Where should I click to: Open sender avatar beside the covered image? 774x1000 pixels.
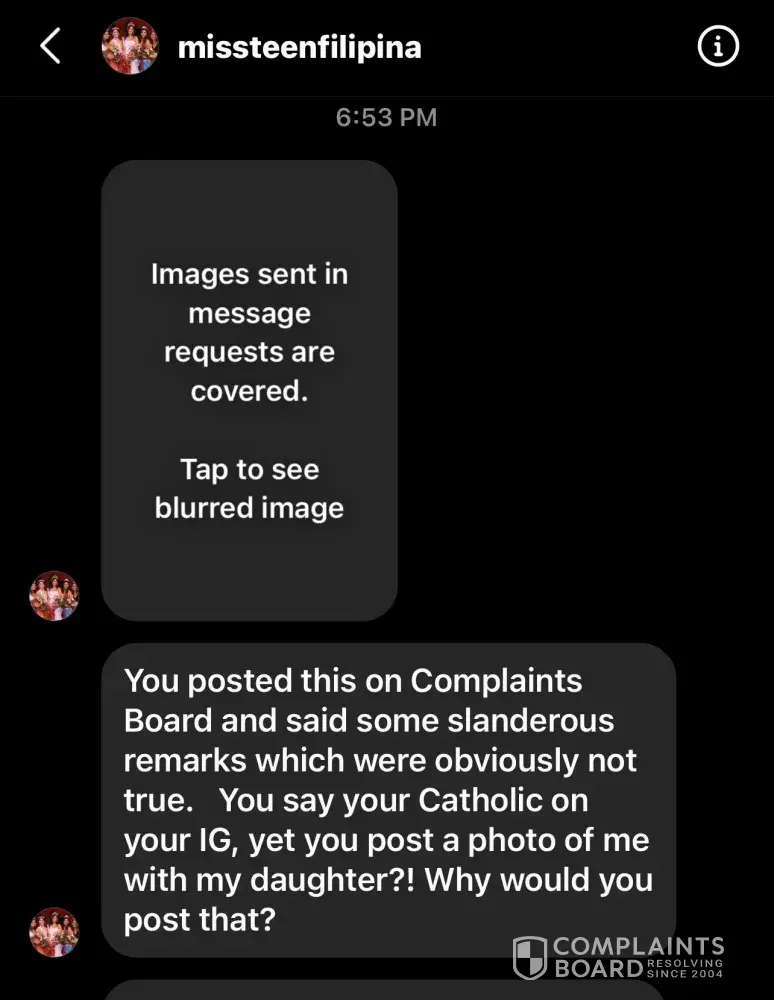click(54, 596)
